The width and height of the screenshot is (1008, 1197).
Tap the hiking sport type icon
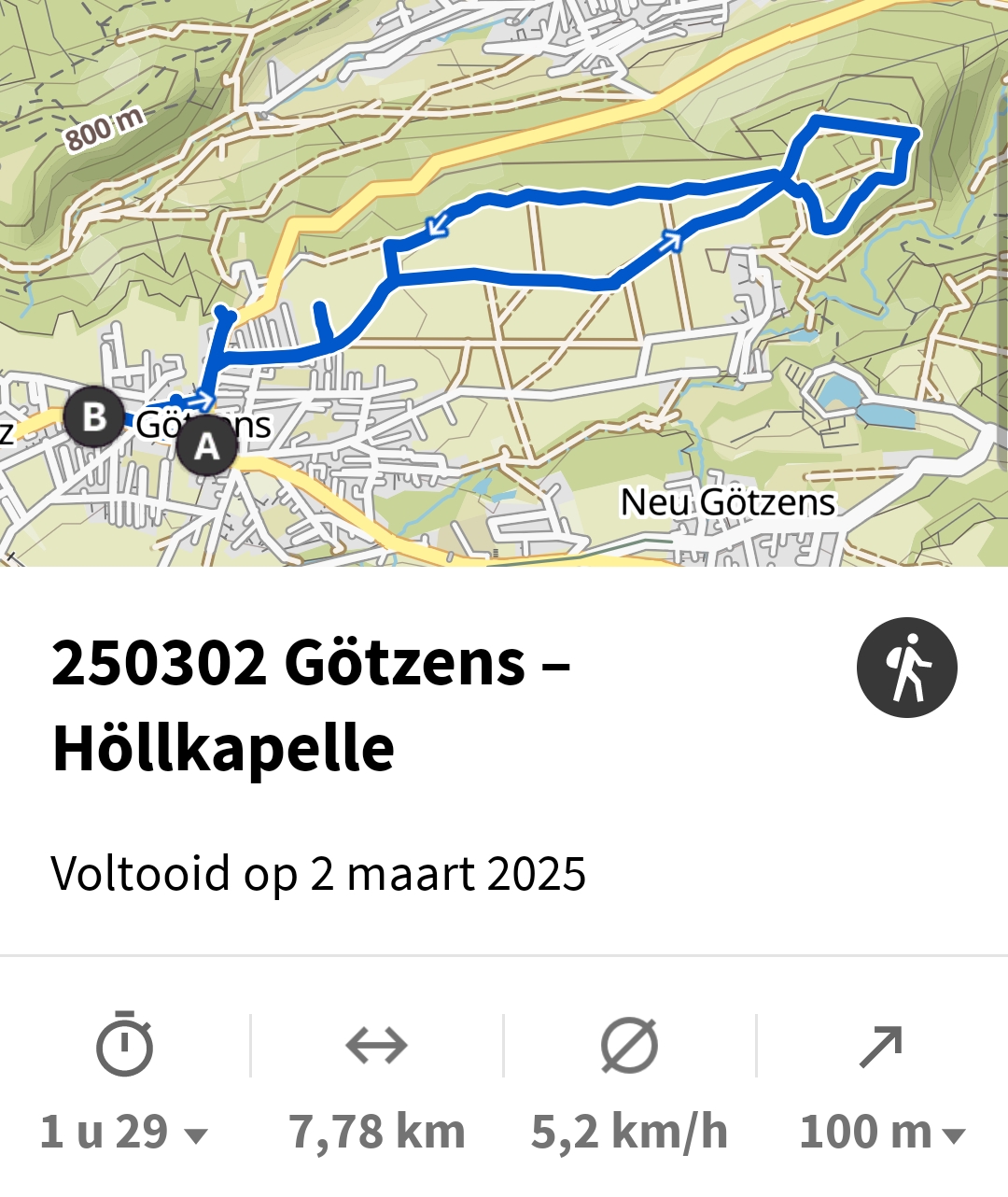906,668
